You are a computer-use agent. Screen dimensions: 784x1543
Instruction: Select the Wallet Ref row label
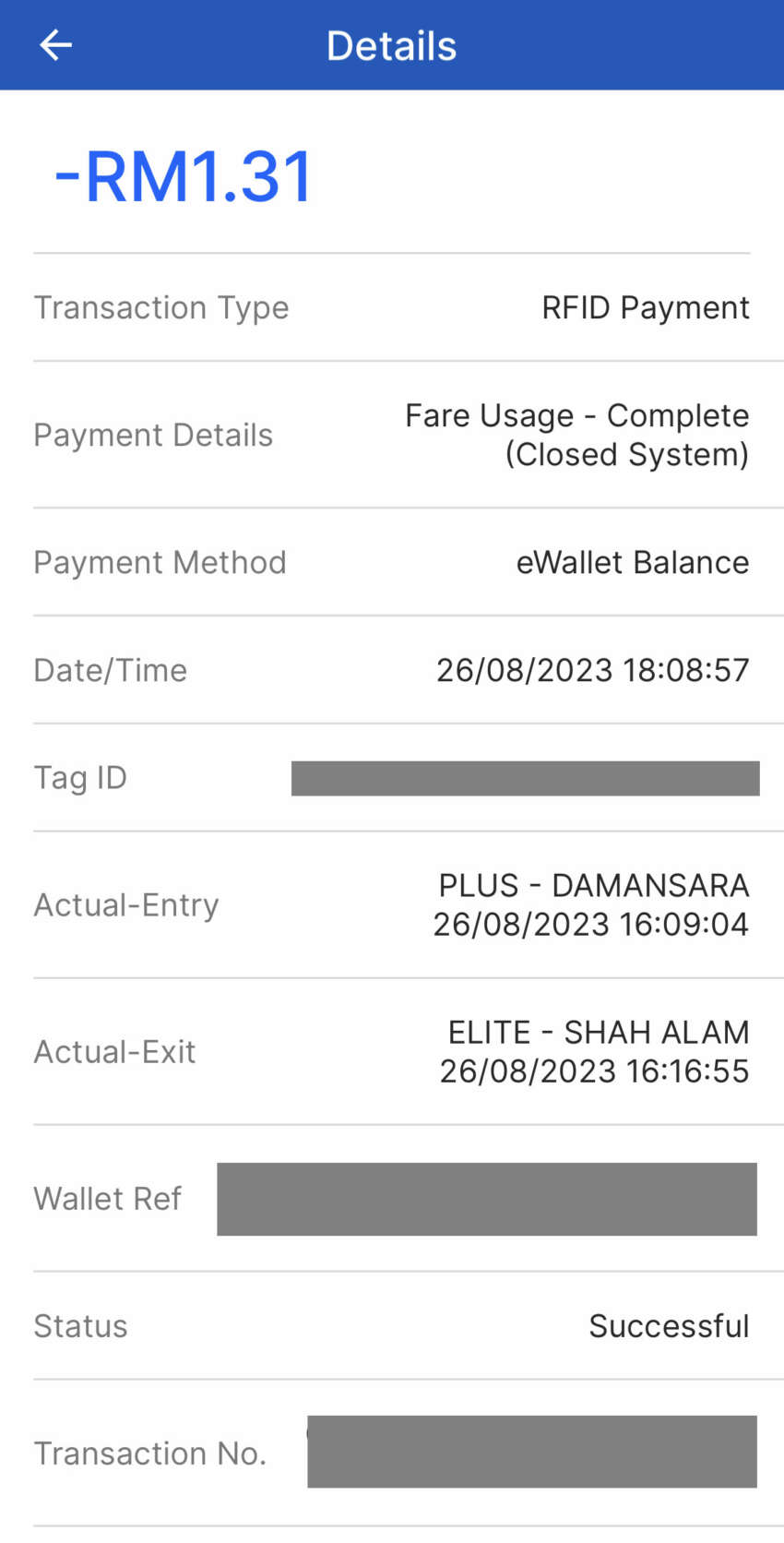click(x=107, y=1198)
